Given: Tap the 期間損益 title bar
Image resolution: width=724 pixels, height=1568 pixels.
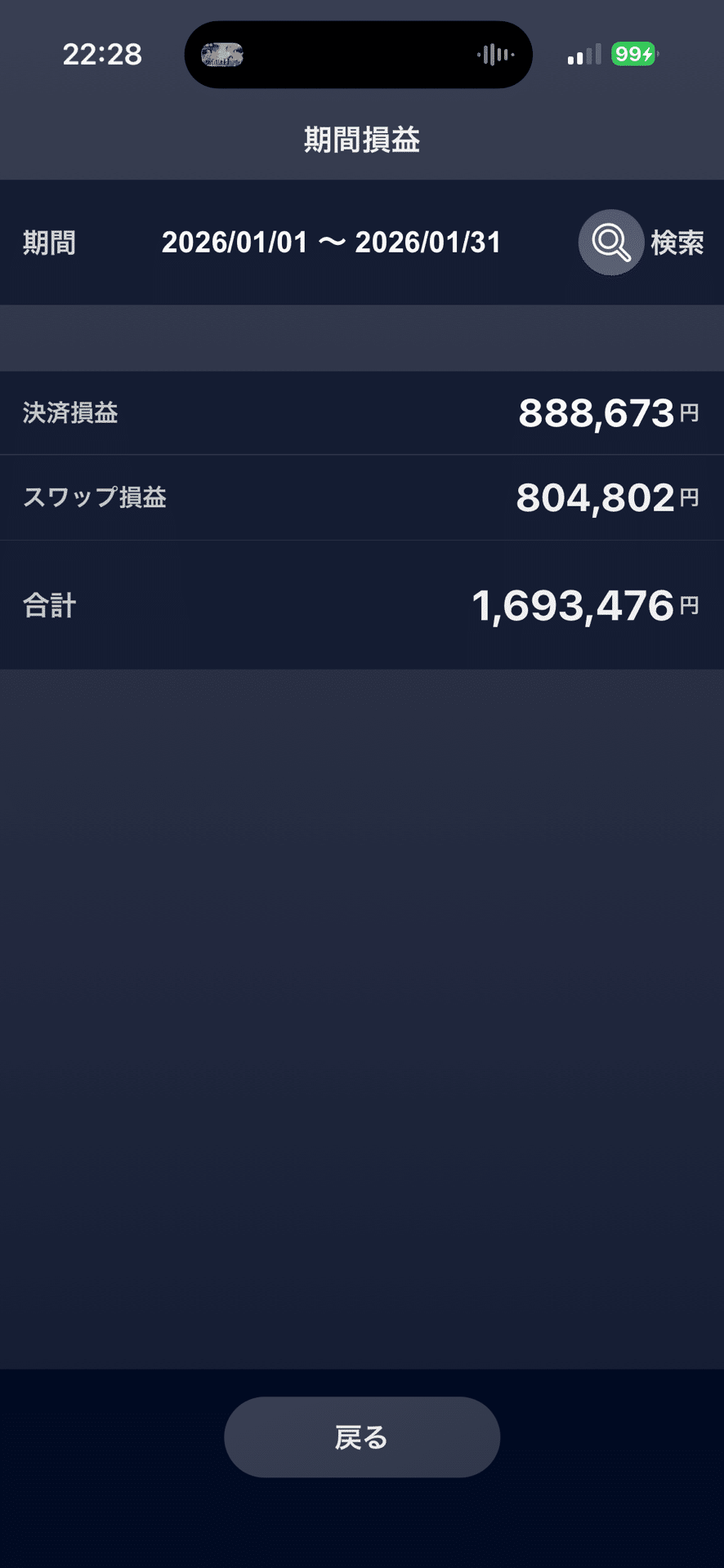Looking at the screenshot, I should pyautogui.click(x=362, y=140).
